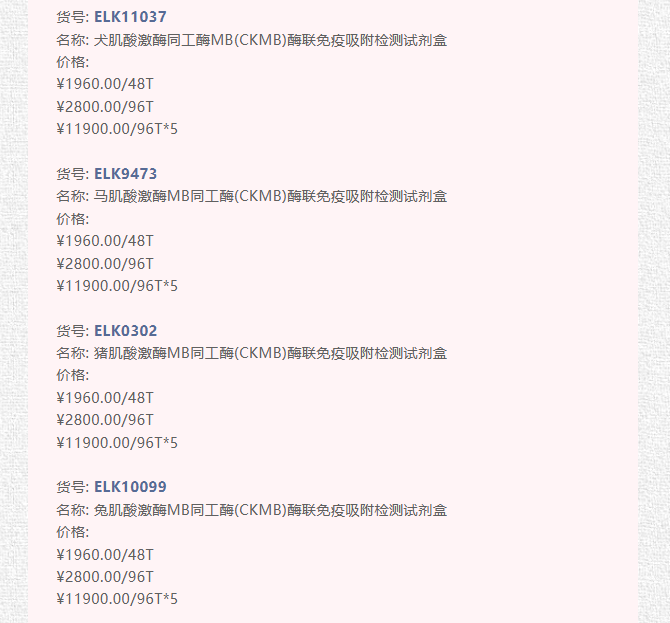The height and width of the screenshot is (623, 670).
Task: Open product code ELK9473
Action: click(x=126, y=173)
